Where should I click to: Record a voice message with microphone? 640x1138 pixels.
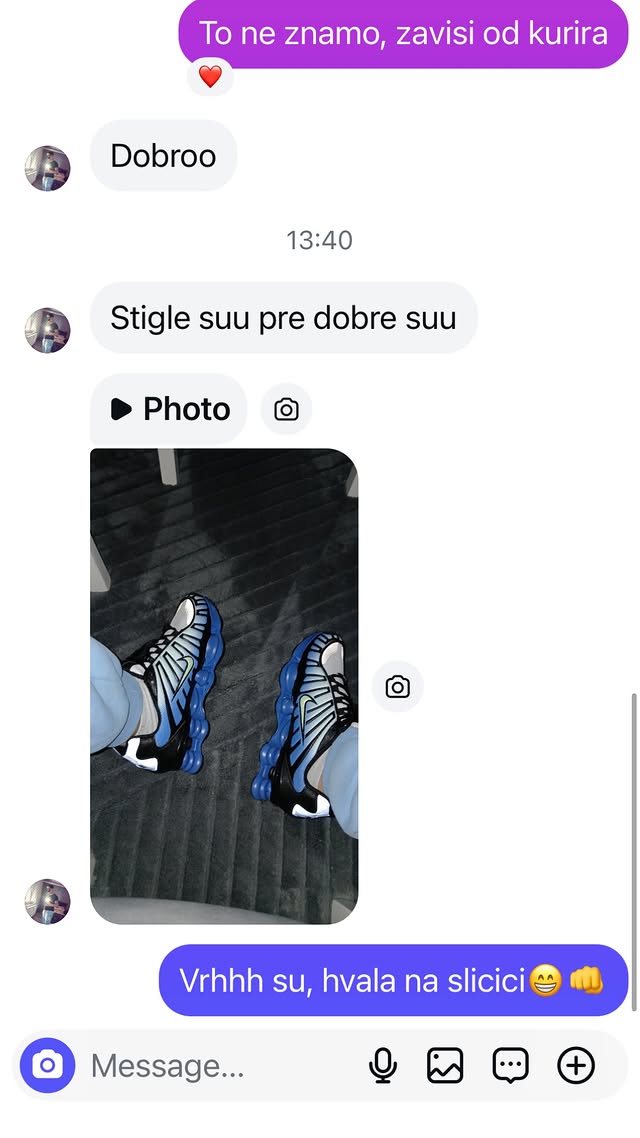(382, 1066)
